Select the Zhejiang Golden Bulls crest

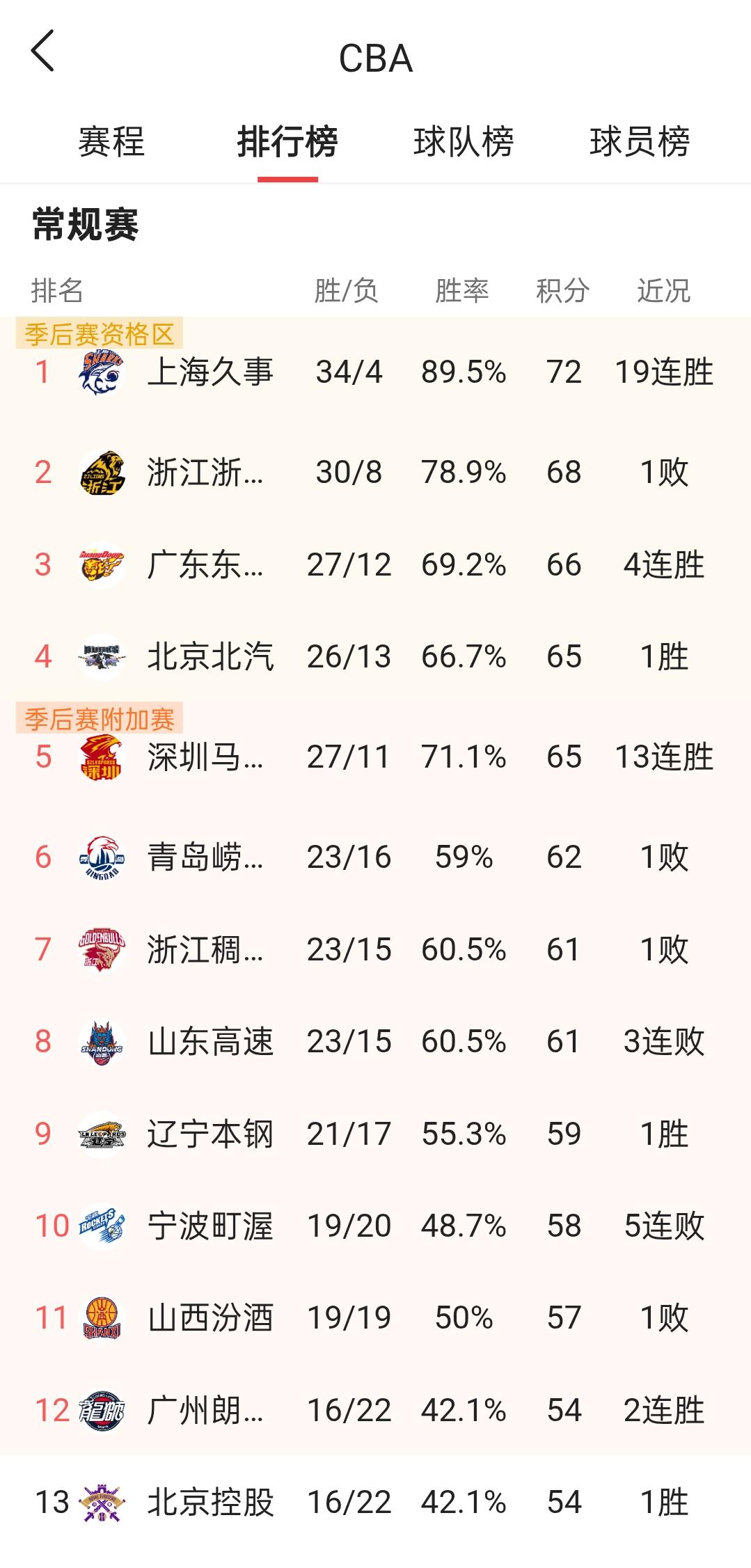(103, 948)
